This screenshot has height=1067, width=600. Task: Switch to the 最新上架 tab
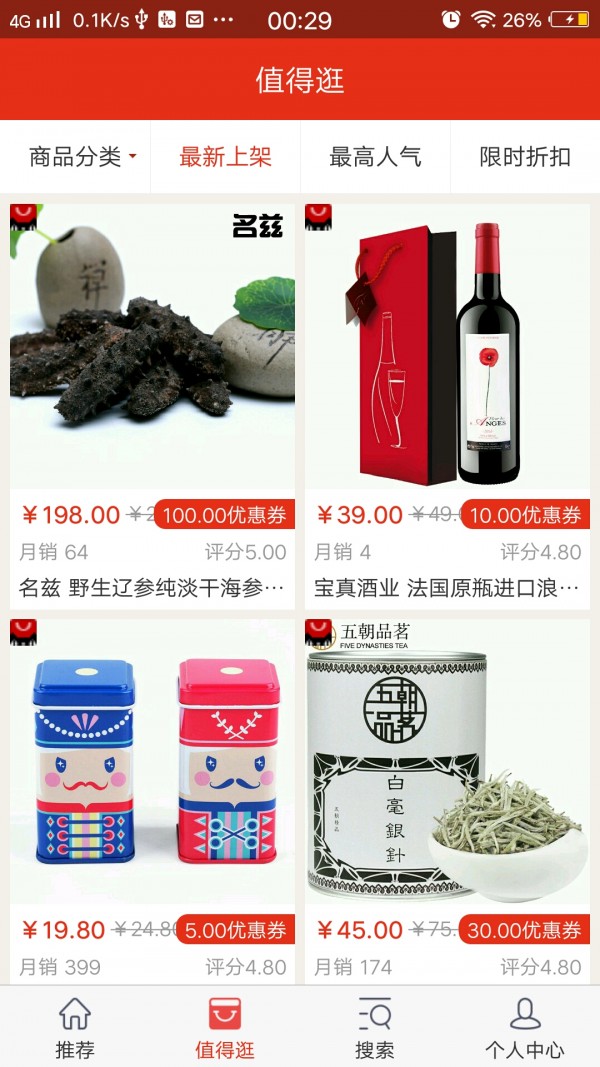(225, 157)
